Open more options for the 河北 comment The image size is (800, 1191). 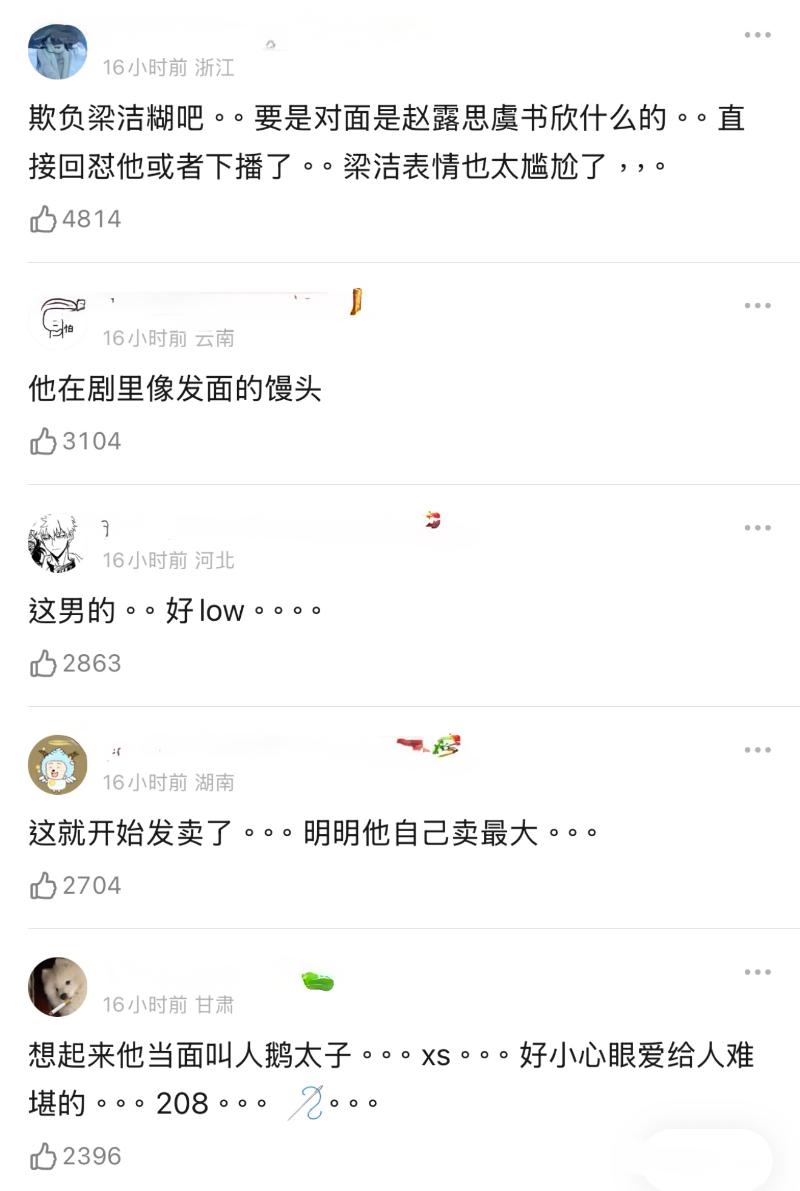click(757, 528)
